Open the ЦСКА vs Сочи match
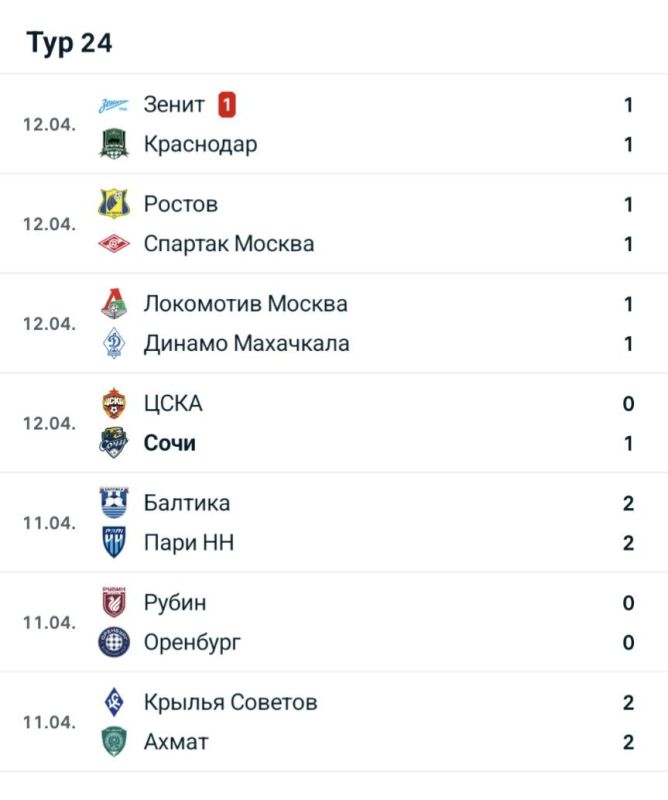This screenshot has height=800, width=668. (334, 423)
